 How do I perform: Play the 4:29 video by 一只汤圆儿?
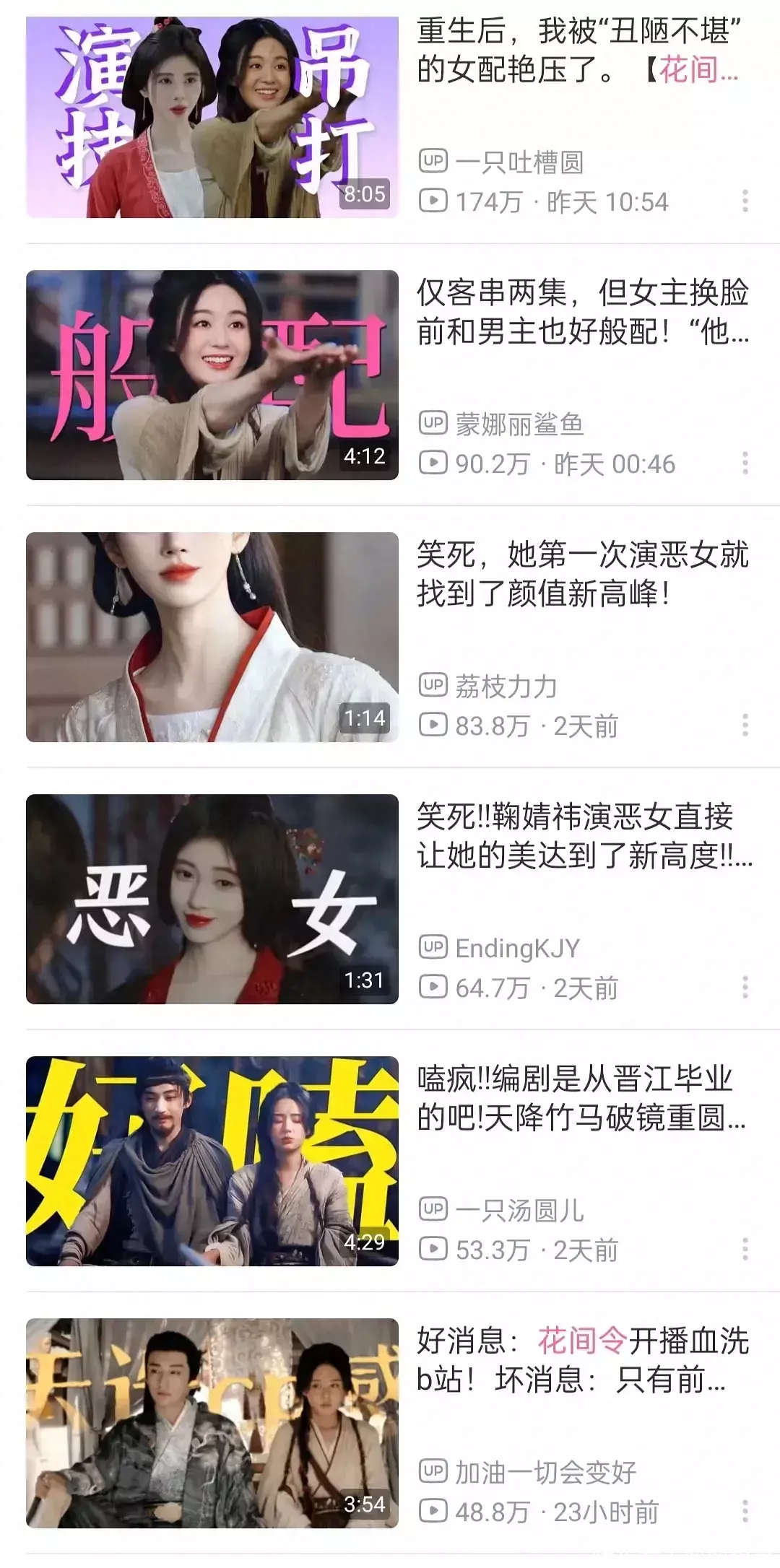click(212, 1162)
